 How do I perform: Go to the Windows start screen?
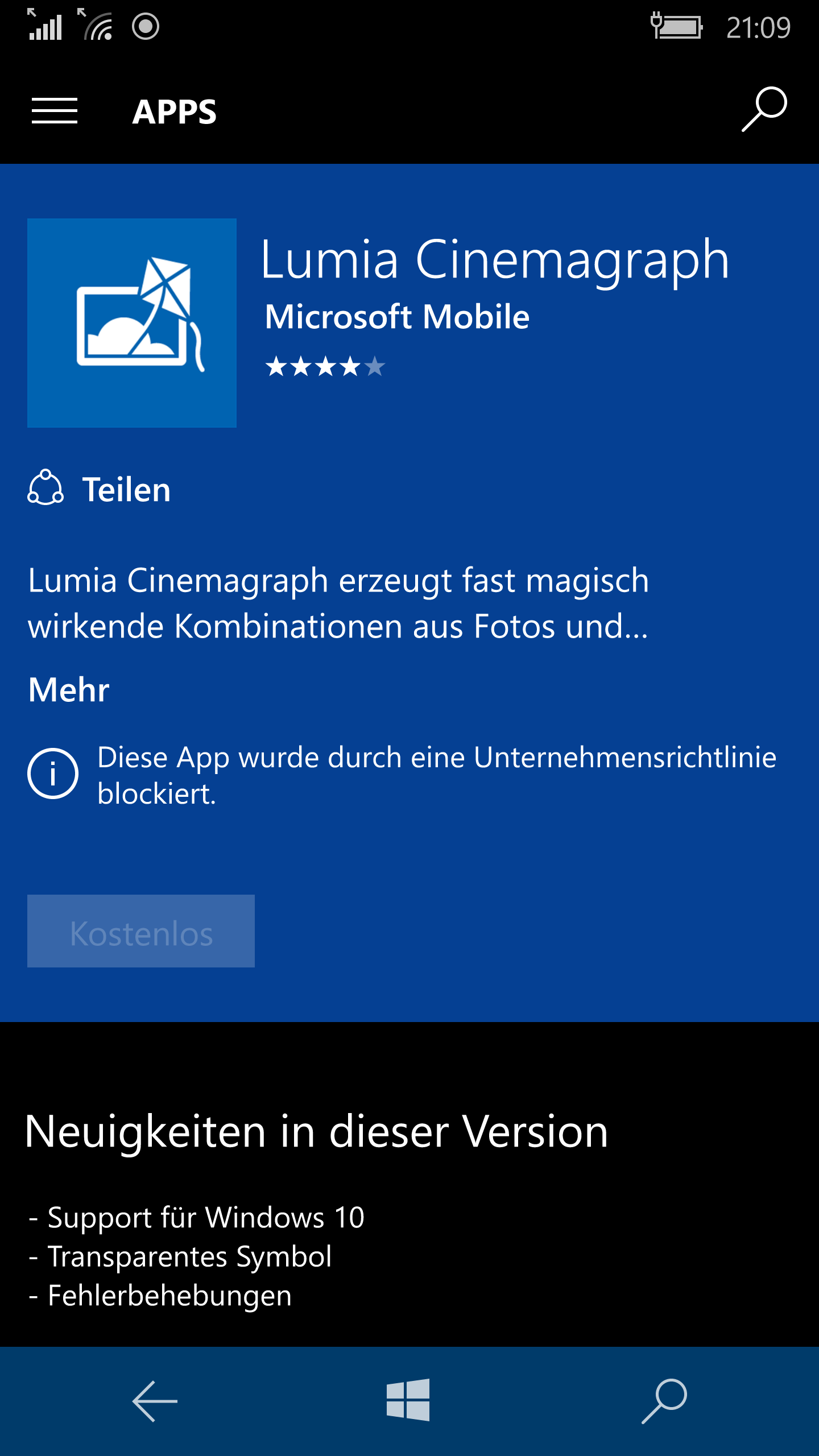408,1400
